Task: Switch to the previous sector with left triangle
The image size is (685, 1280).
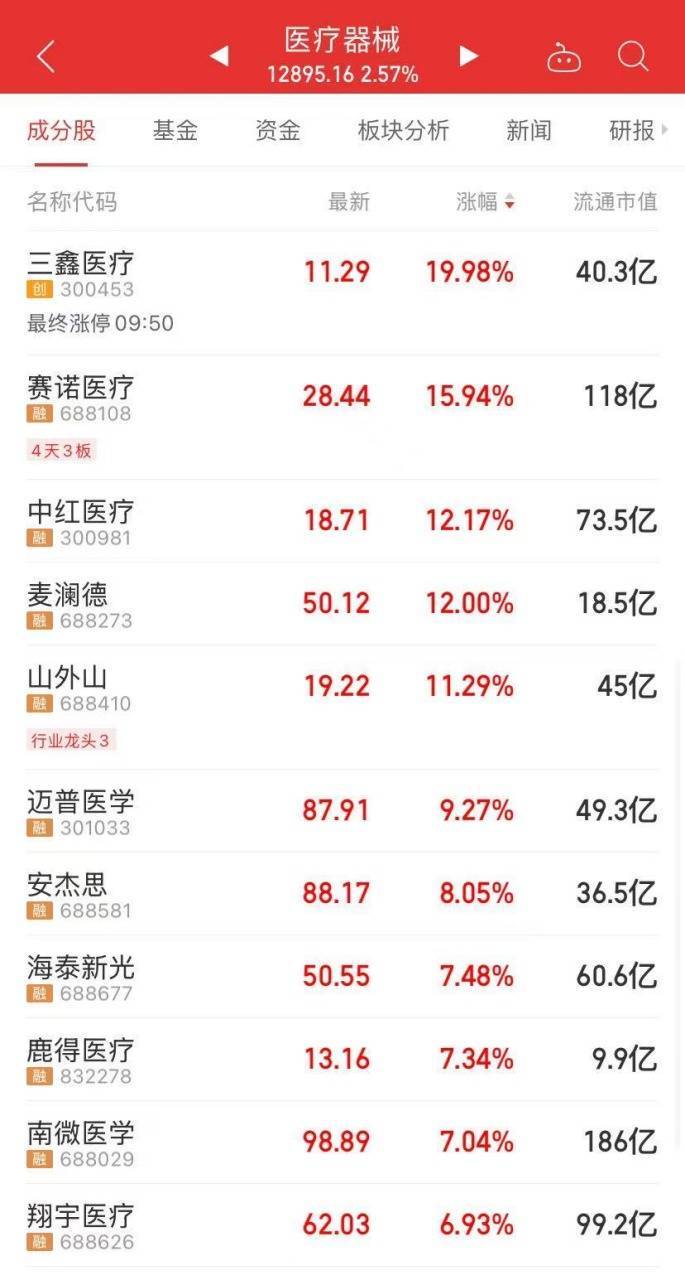Action: click(219, 56)
